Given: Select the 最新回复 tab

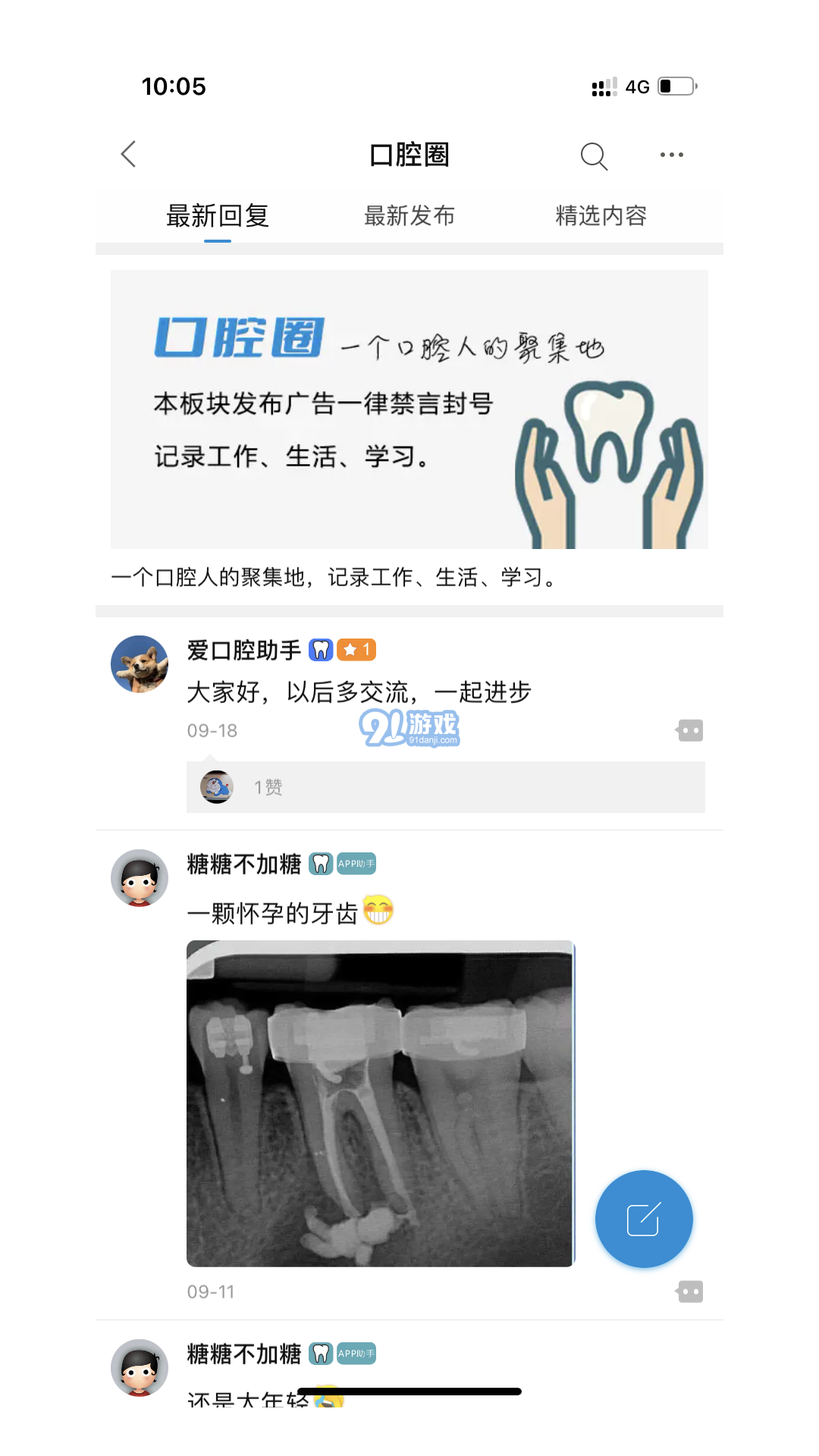Looking at the screenshot, I should point(218,215).
